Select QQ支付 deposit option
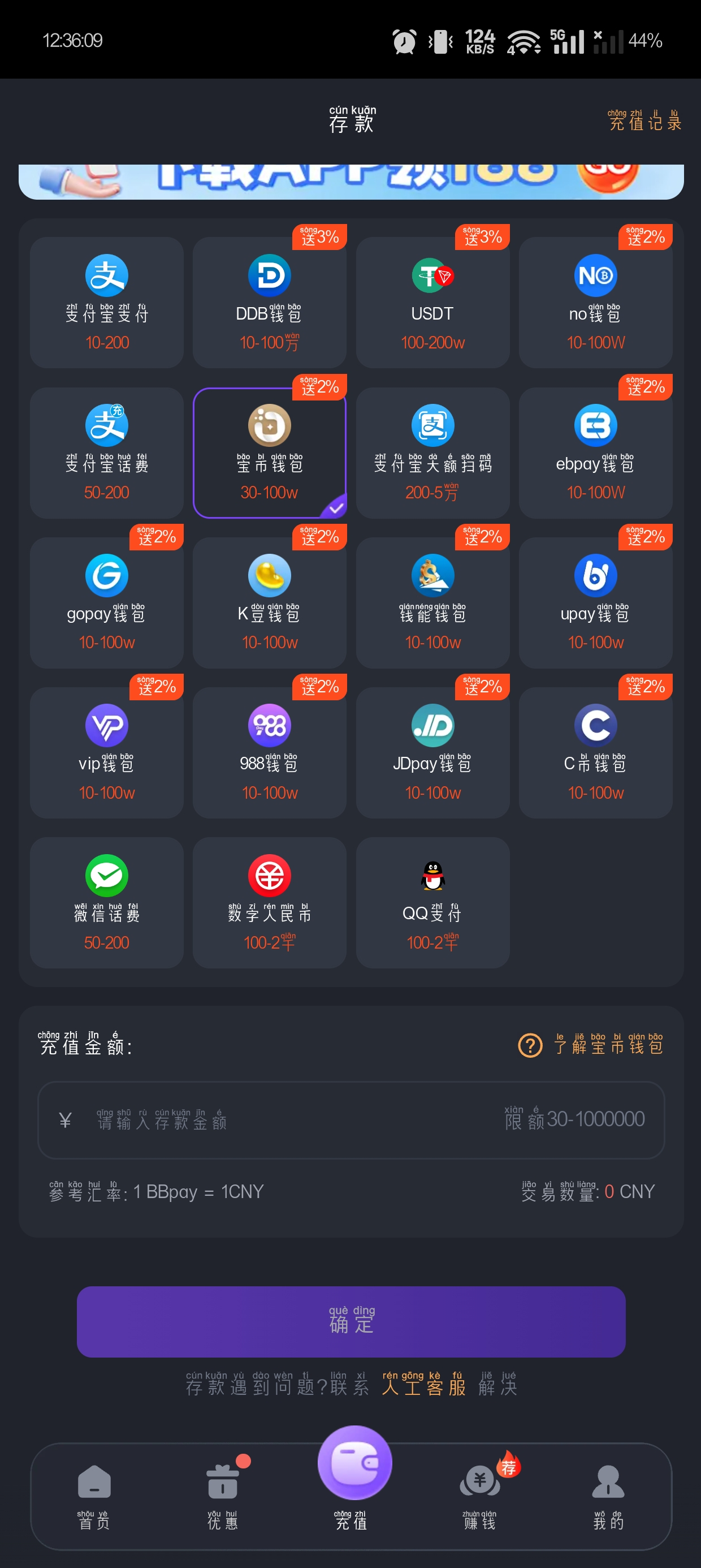701x1568 pixels. click(432, 902)
